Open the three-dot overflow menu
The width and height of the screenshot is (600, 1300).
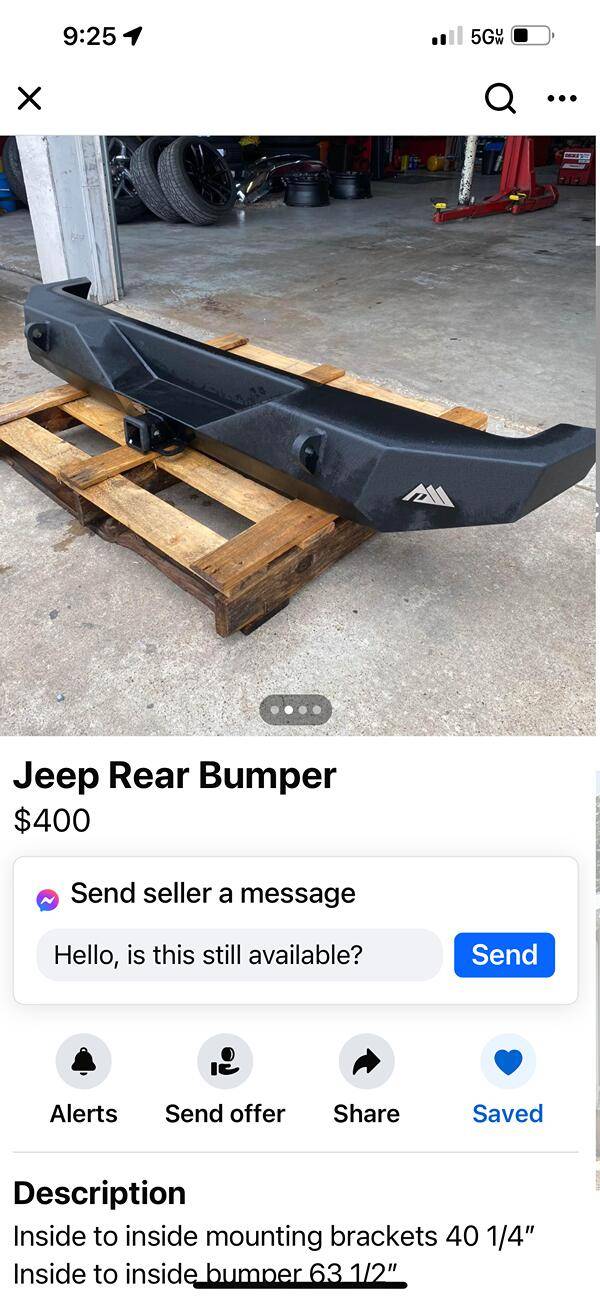(x=562, y=98)
